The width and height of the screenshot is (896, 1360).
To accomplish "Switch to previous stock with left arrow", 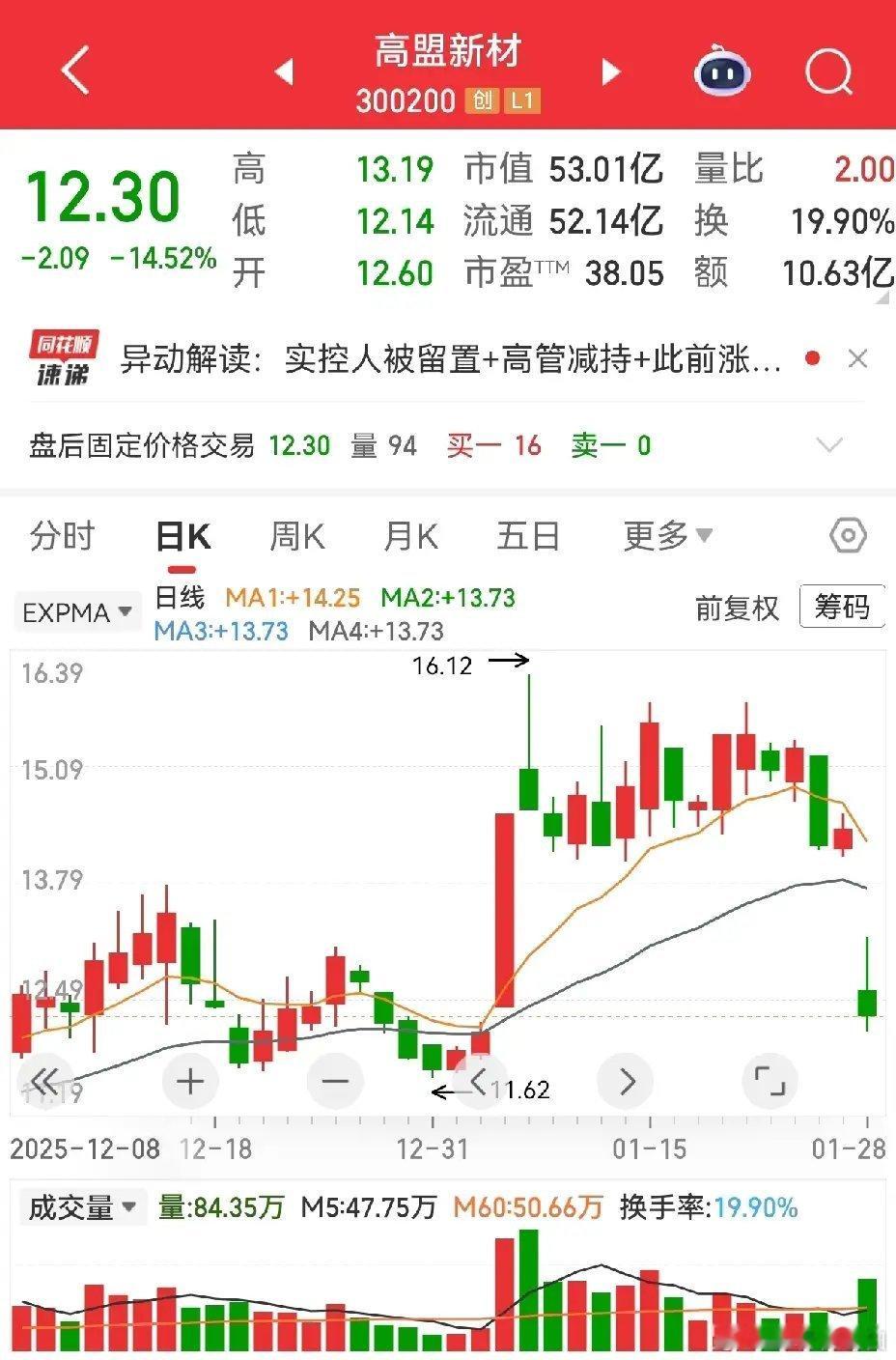I will [x=285, y=72].
